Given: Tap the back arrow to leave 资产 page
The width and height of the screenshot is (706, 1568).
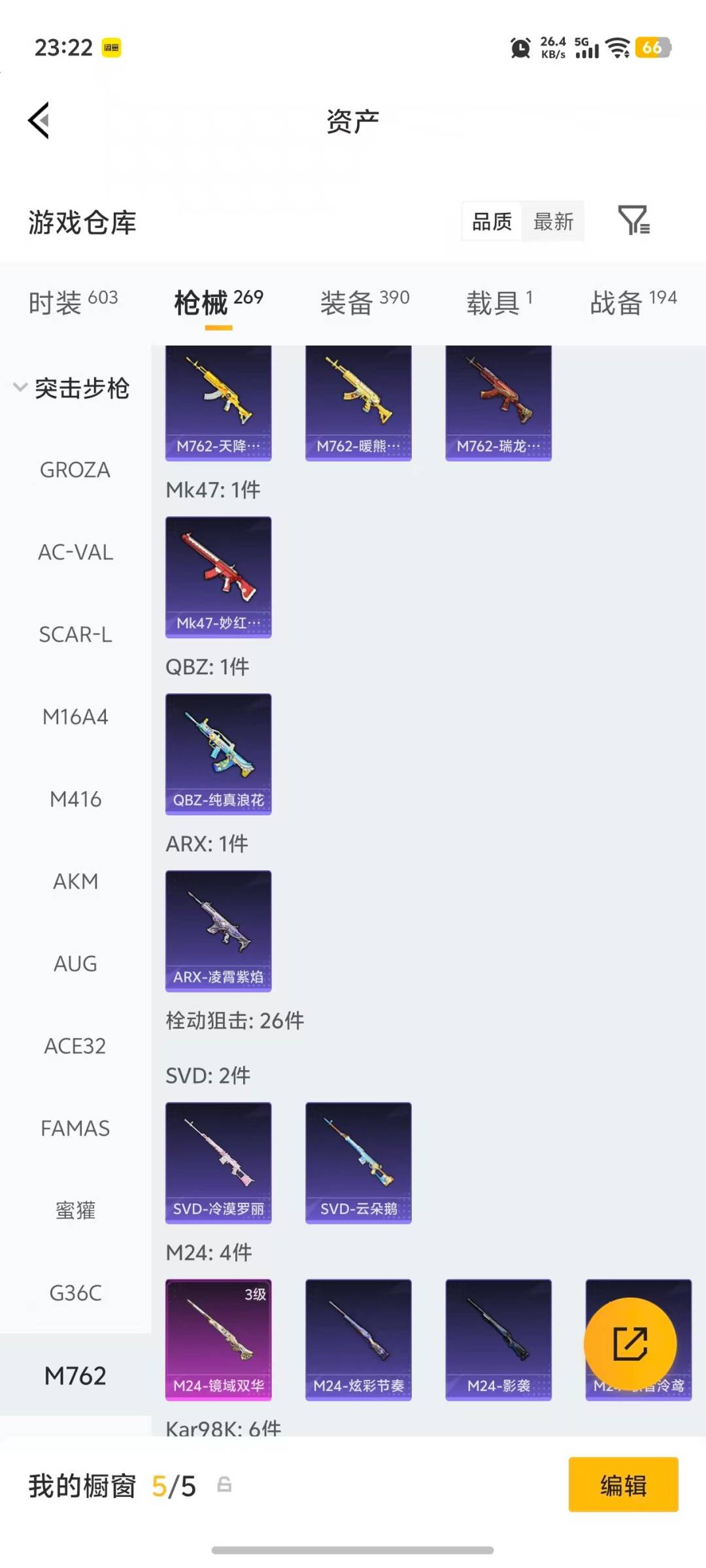Looking at the screenshot, I should coord(38,120).
